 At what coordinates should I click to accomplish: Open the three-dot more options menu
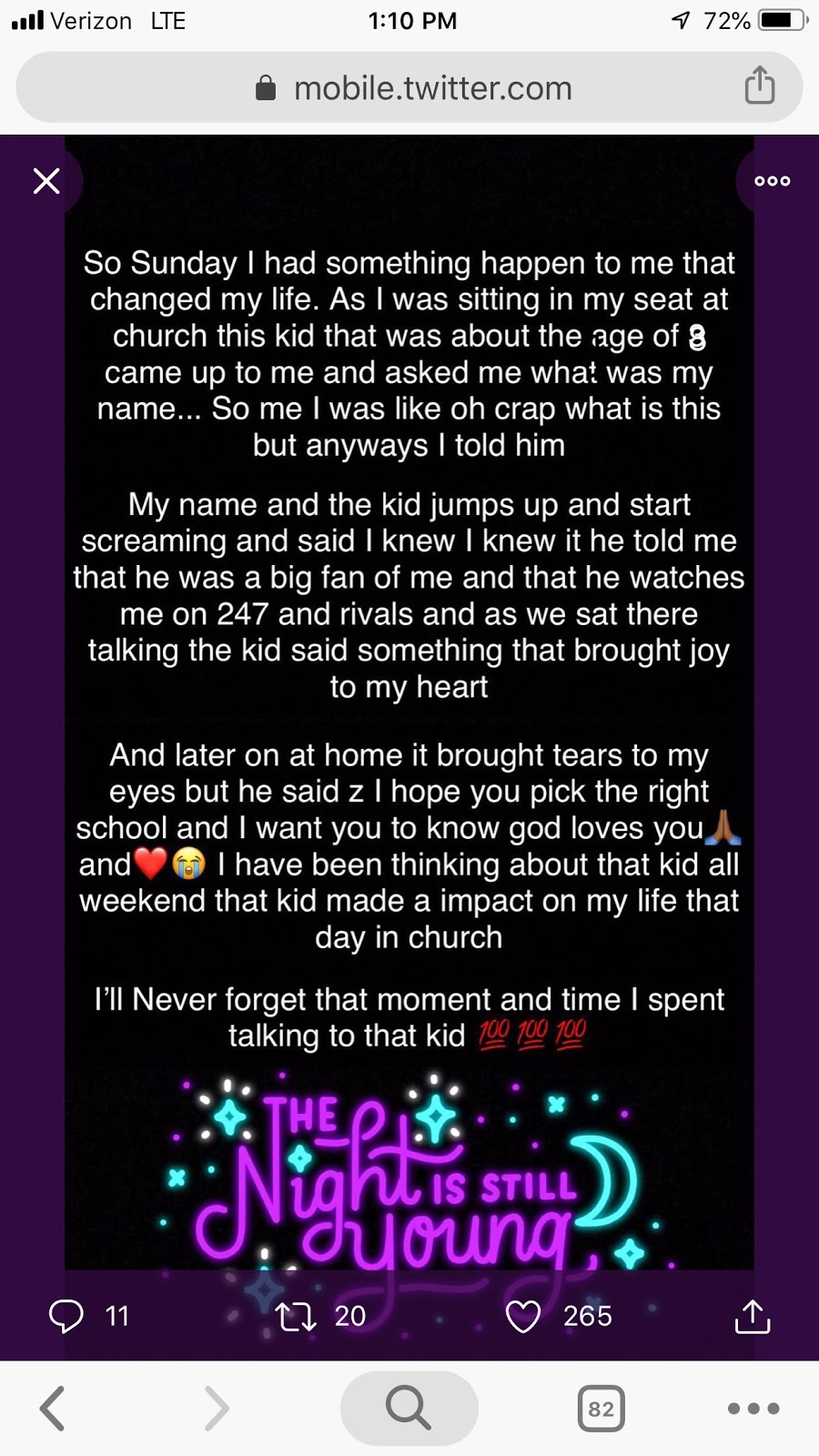point(773,181)
